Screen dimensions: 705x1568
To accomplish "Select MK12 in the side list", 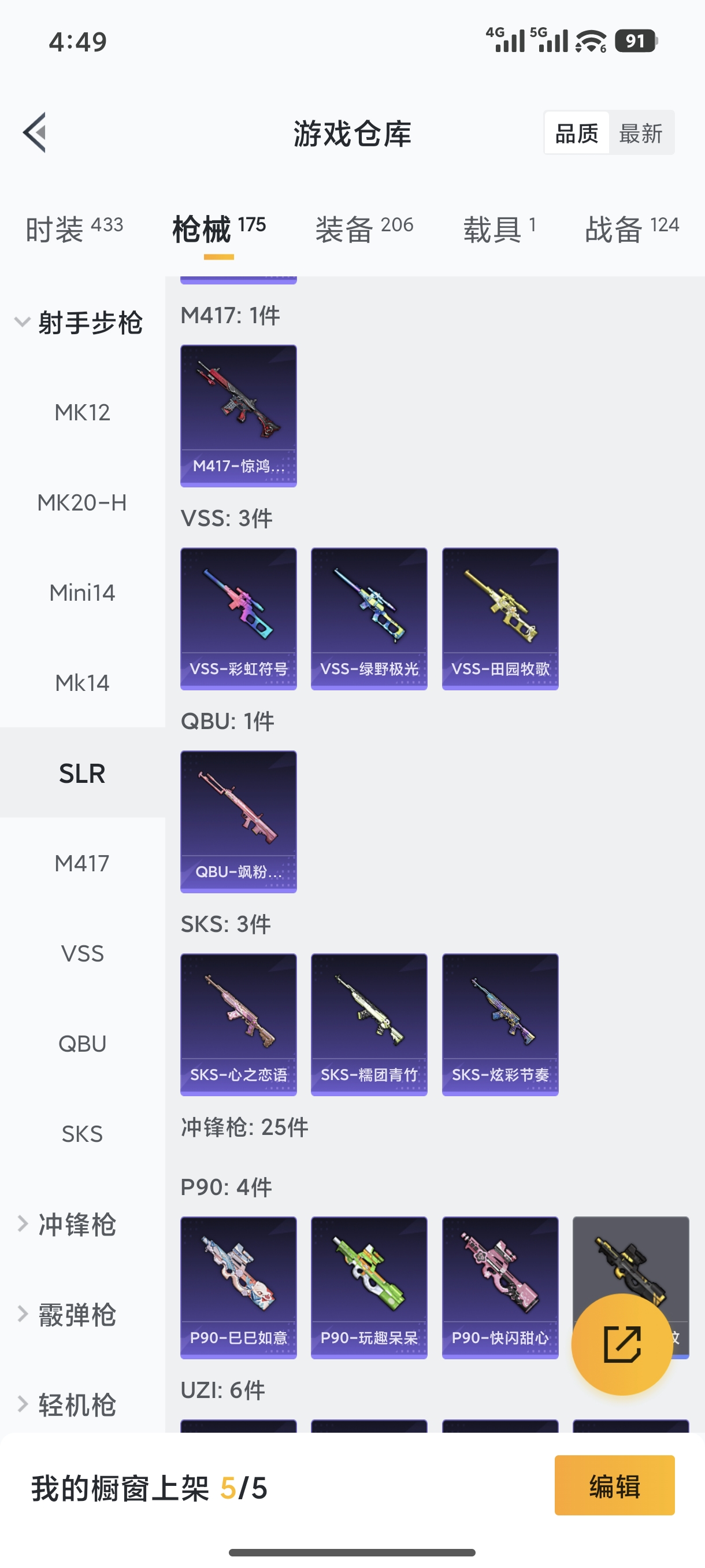I will pyautogui.click(x=82, y=413).
